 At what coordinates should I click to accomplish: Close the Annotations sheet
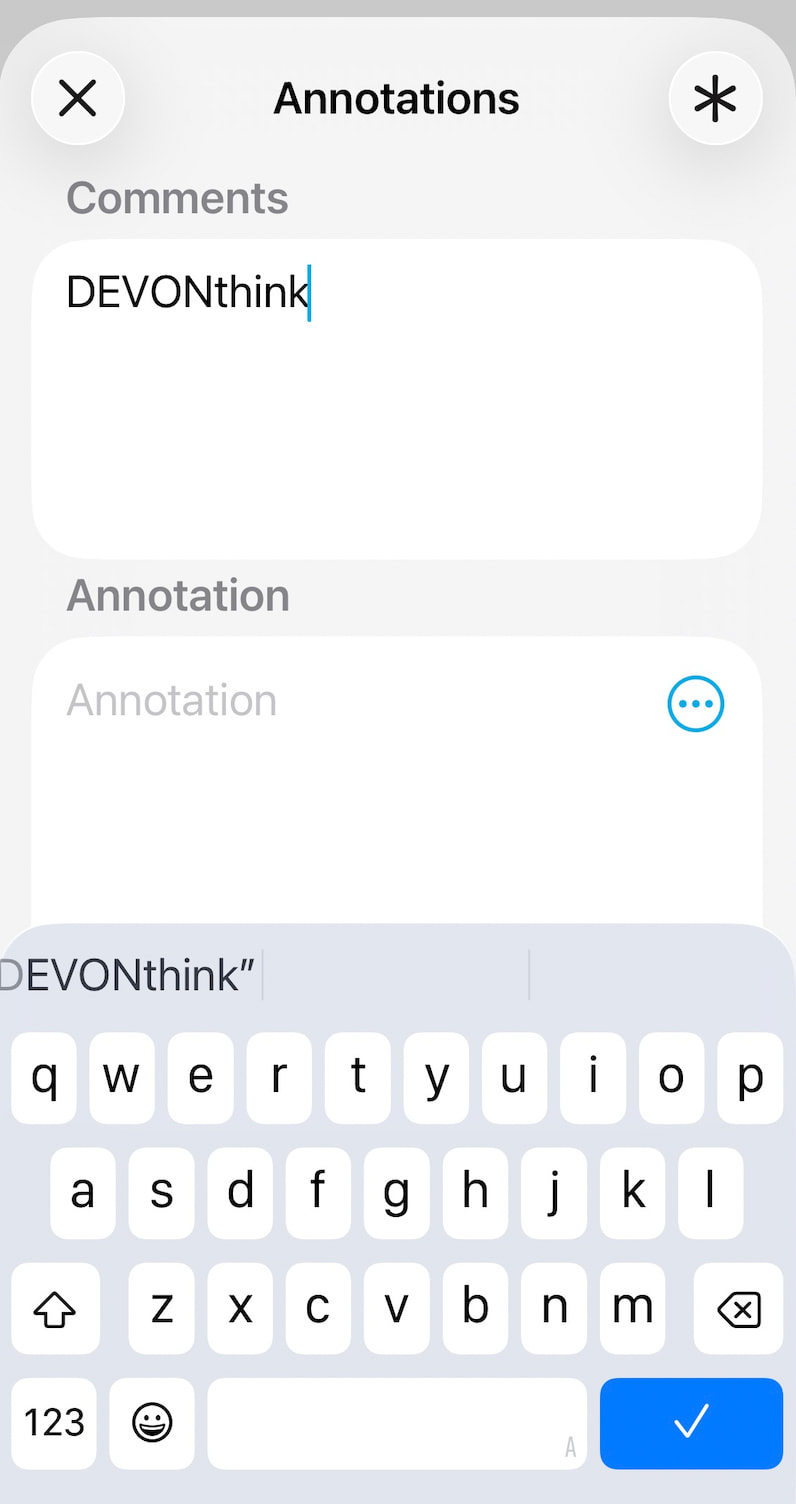click(x=78, y=99)
